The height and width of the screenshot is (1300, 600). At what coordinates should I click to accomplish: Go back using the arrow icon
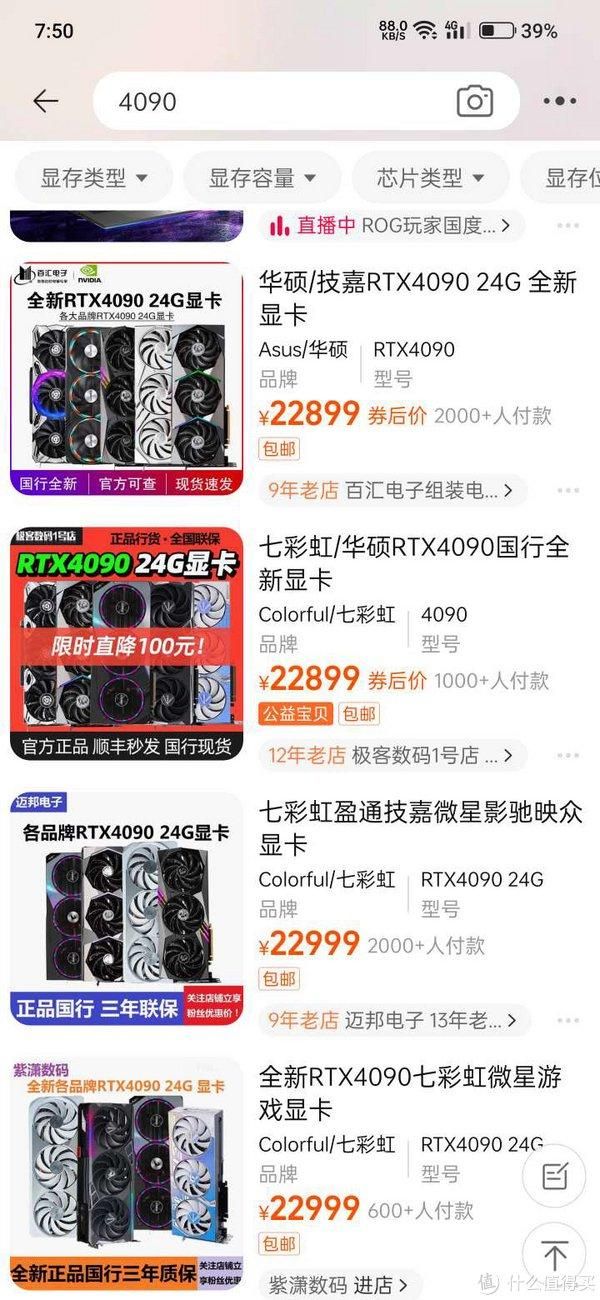tap(46, 101)
